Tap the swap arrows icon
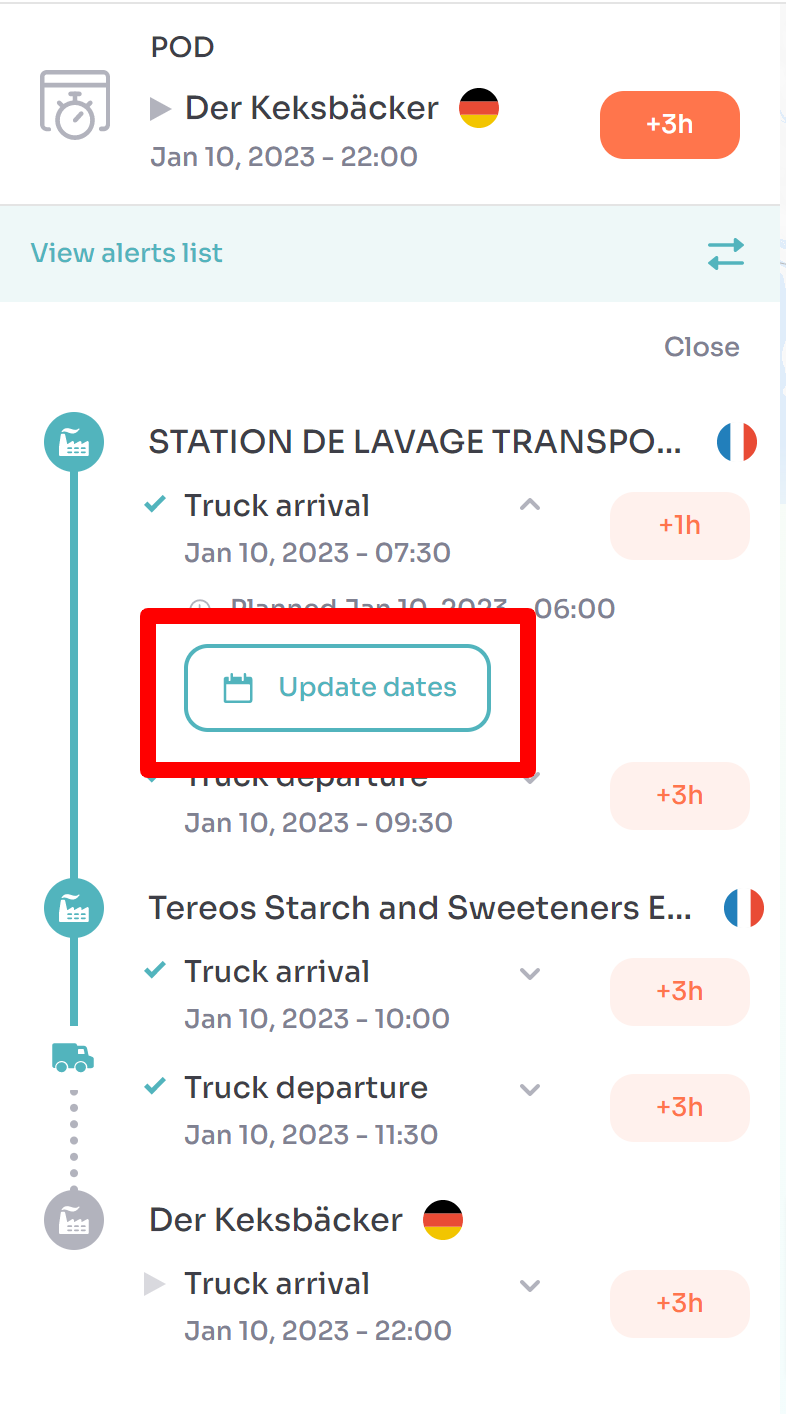786x1414 pixels. click(726, 253)
